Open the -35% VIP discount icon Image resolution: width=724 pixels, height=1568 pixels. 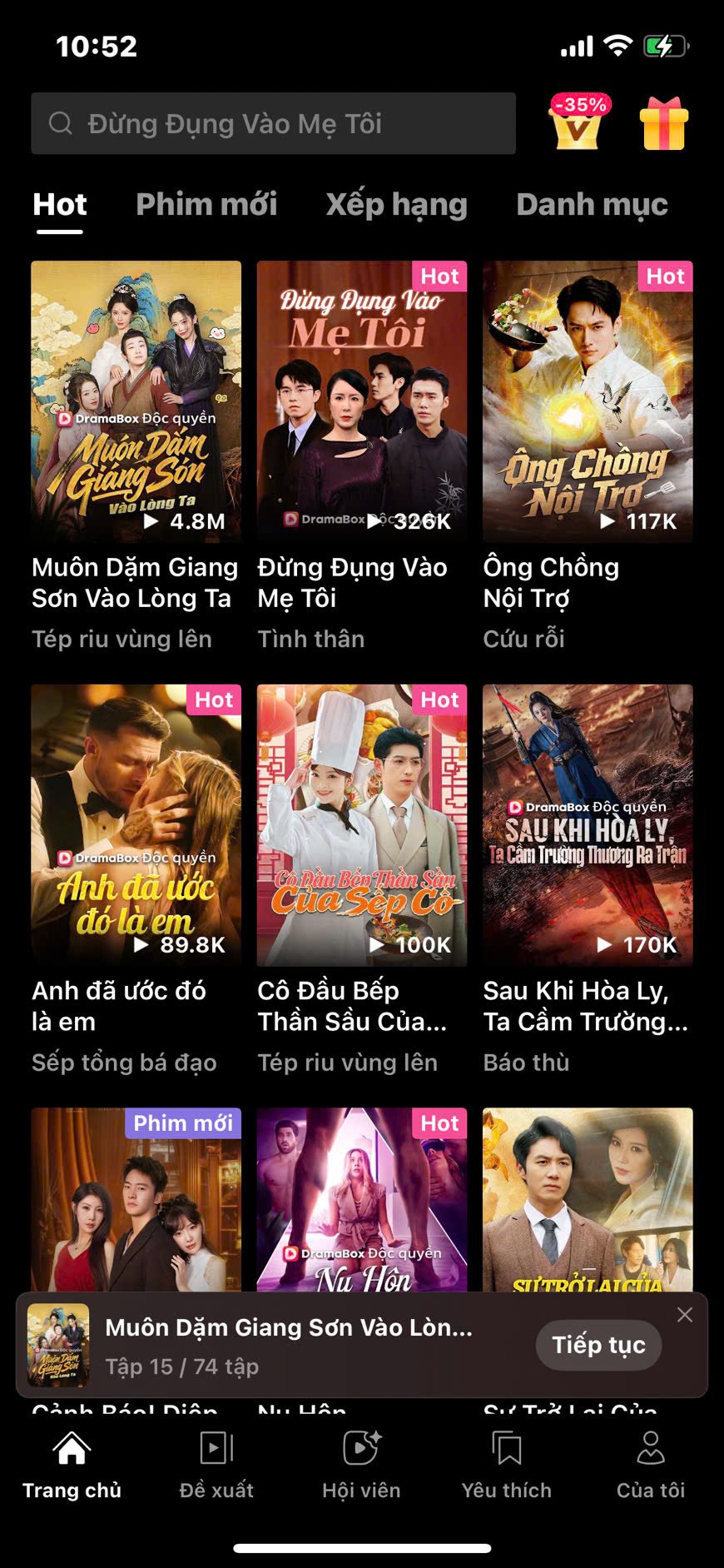click(578, 122)
